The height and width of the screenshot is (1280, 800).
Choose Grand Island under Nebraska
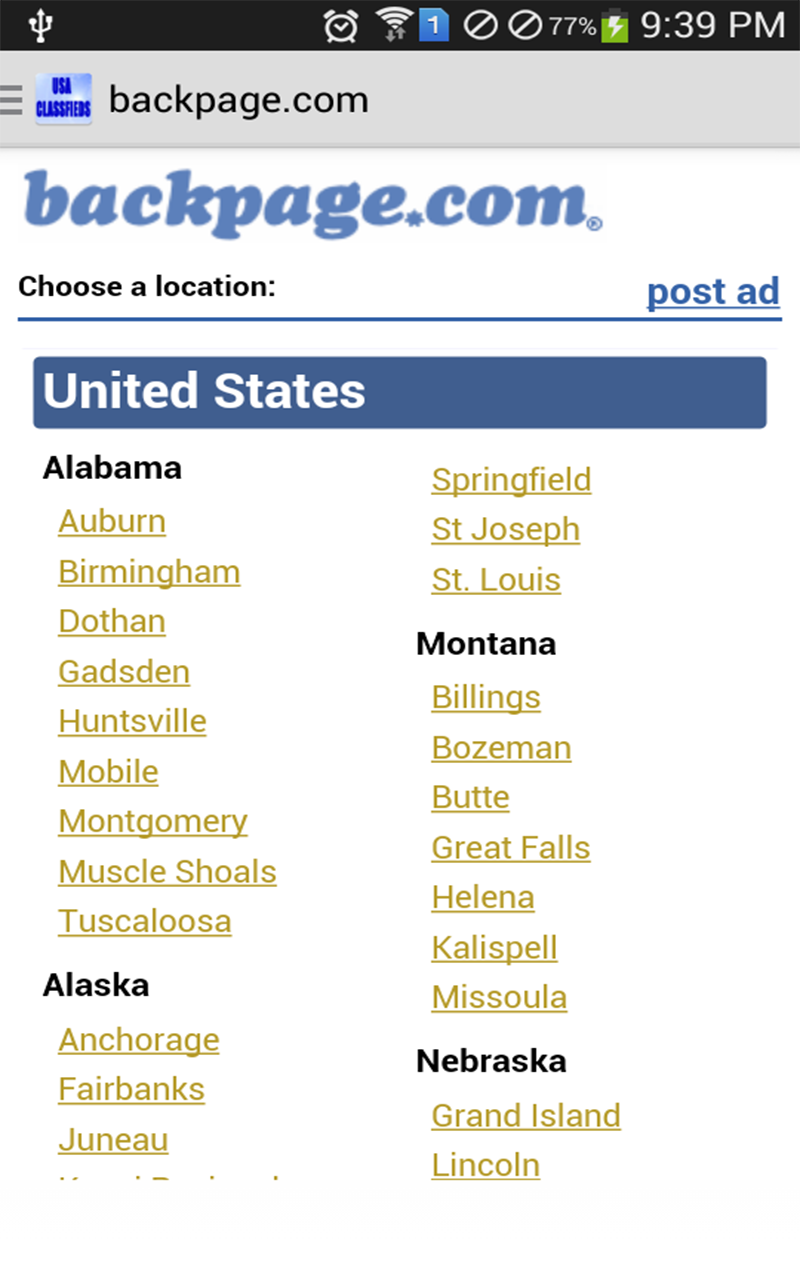(526, 1115)
